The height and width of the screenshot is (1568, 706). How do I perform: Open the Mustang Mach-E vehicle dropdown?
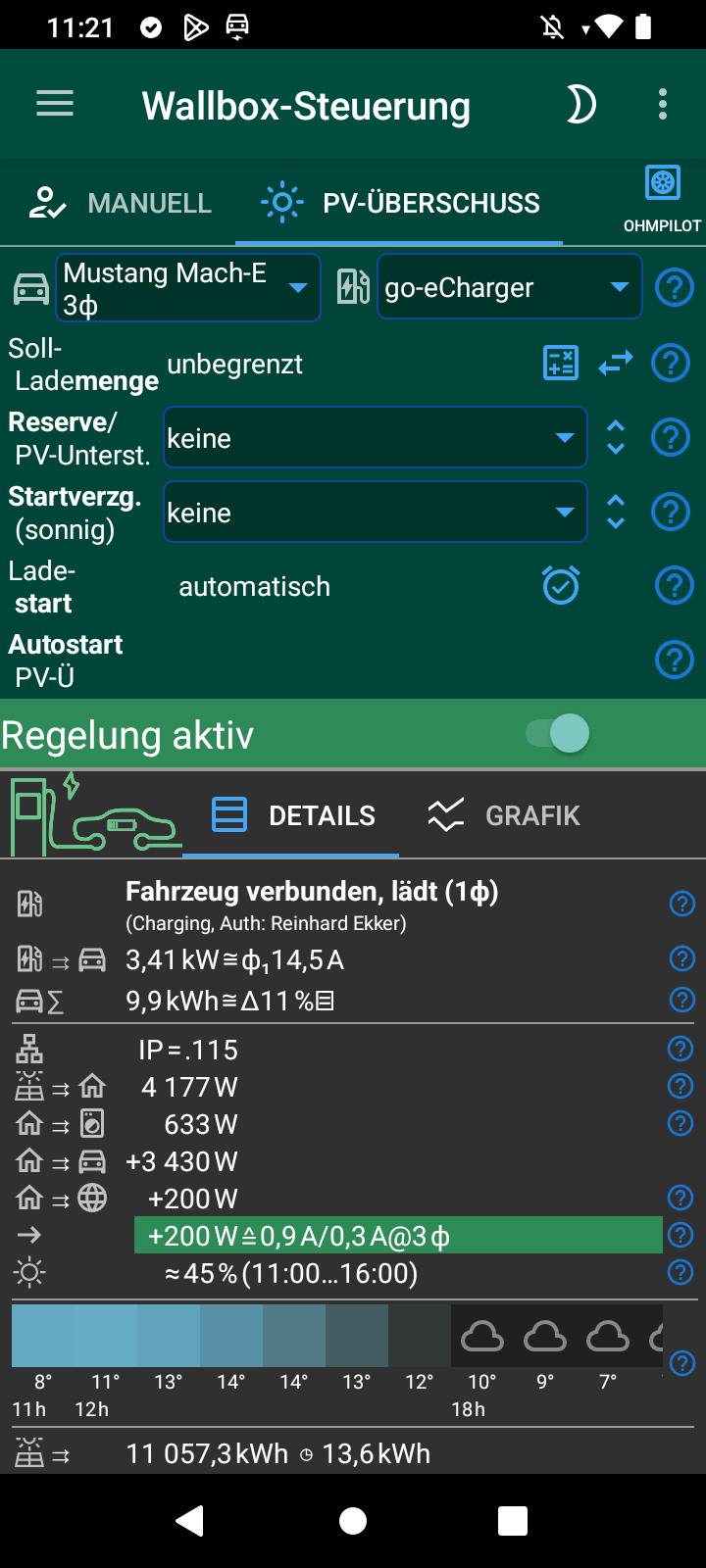pyautogui.click(x=188, y=288)
